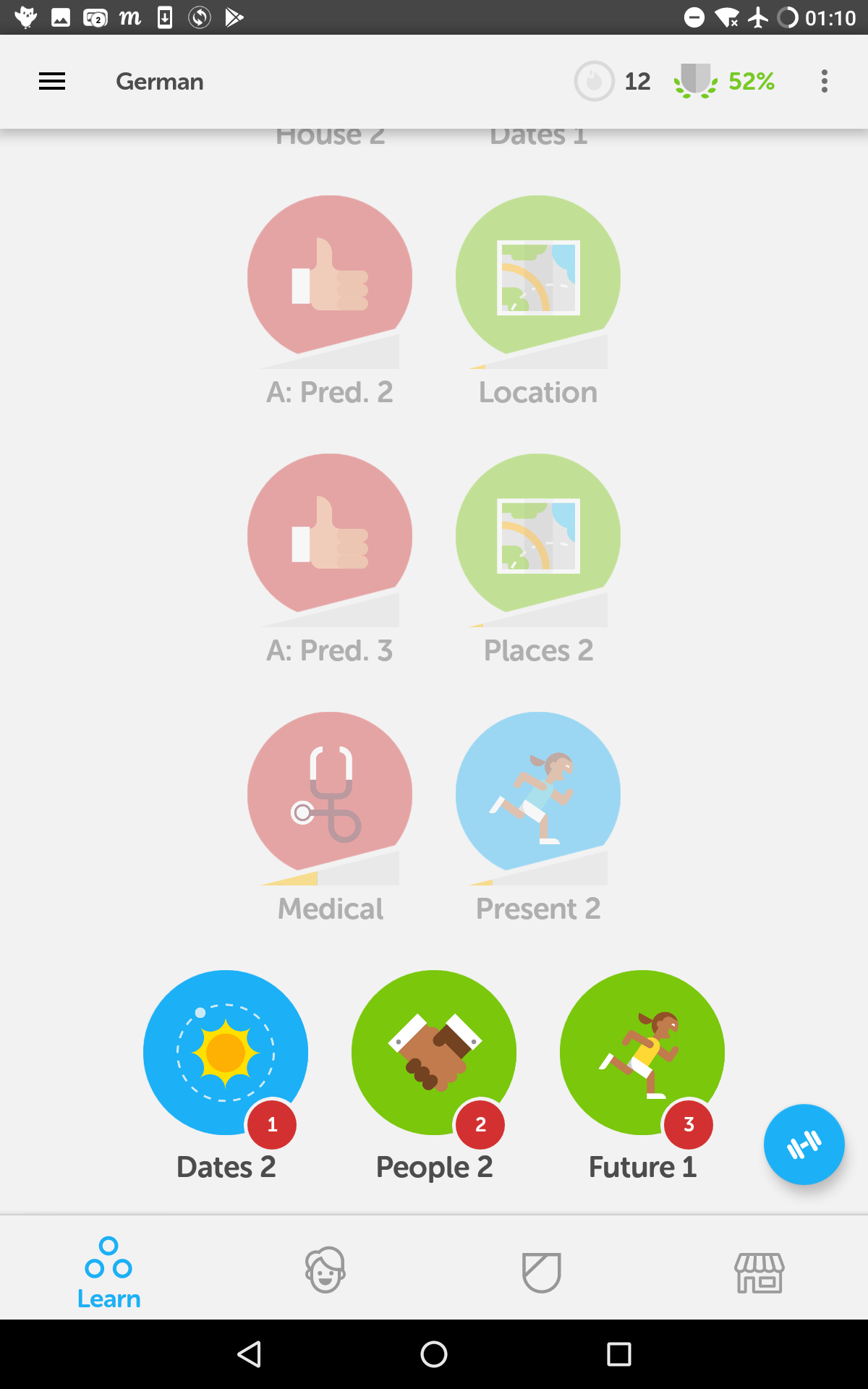
Task: Tap the streak flame icon
Action: [x=595, y=81]
